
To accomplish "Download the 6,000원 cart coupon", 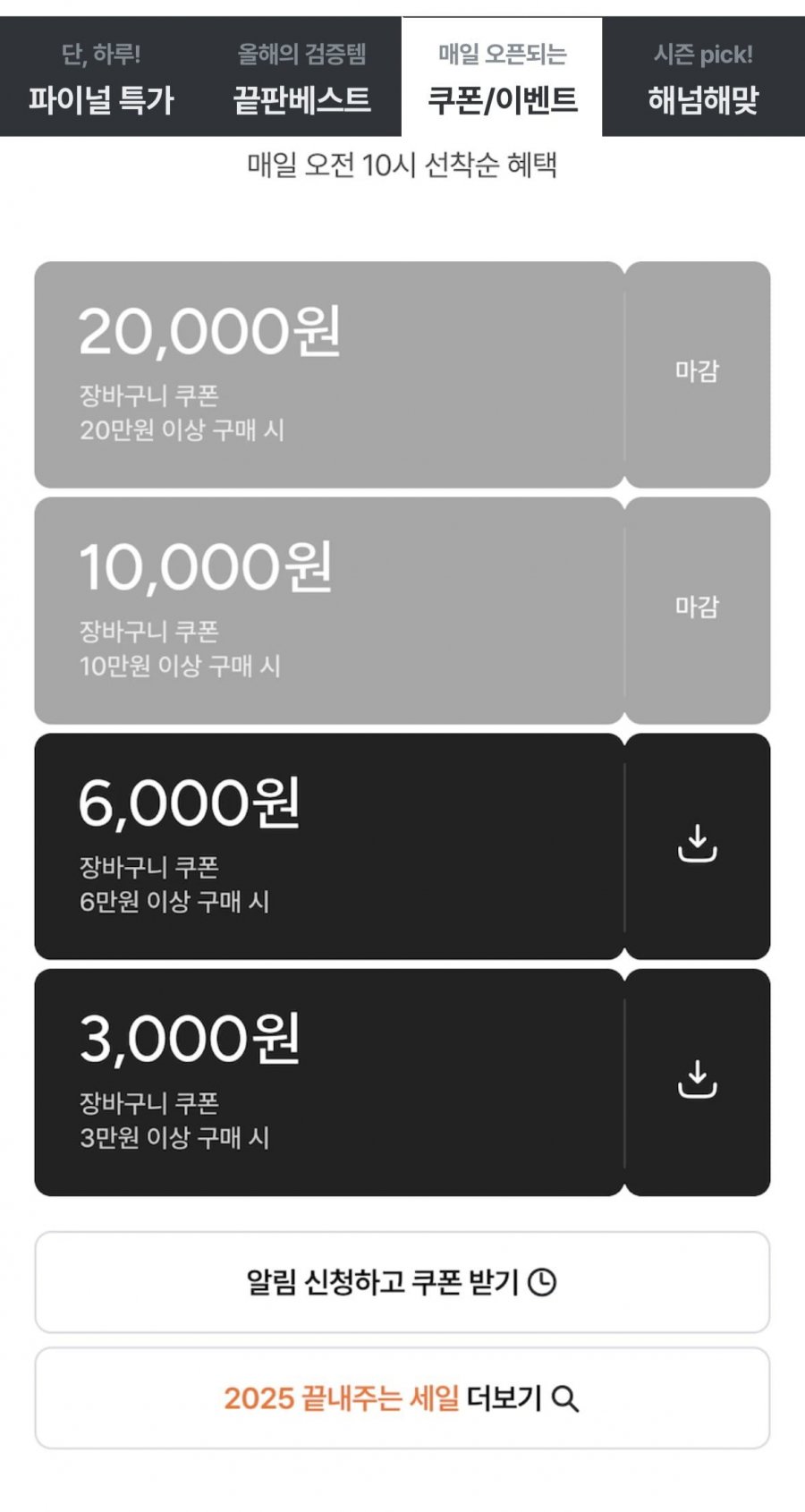I will coord(697,845).
